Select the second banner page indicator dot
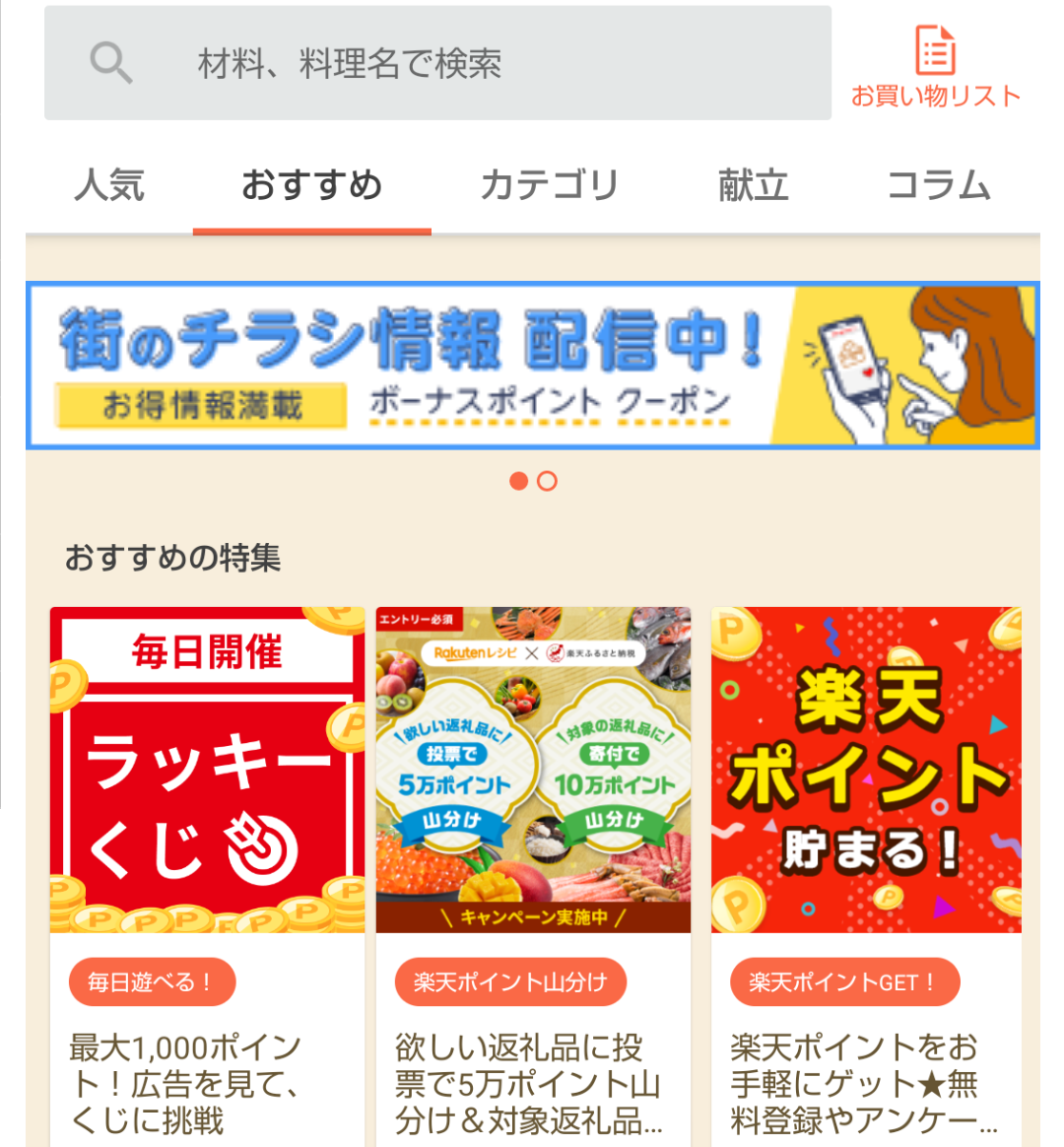 (547, 481)
